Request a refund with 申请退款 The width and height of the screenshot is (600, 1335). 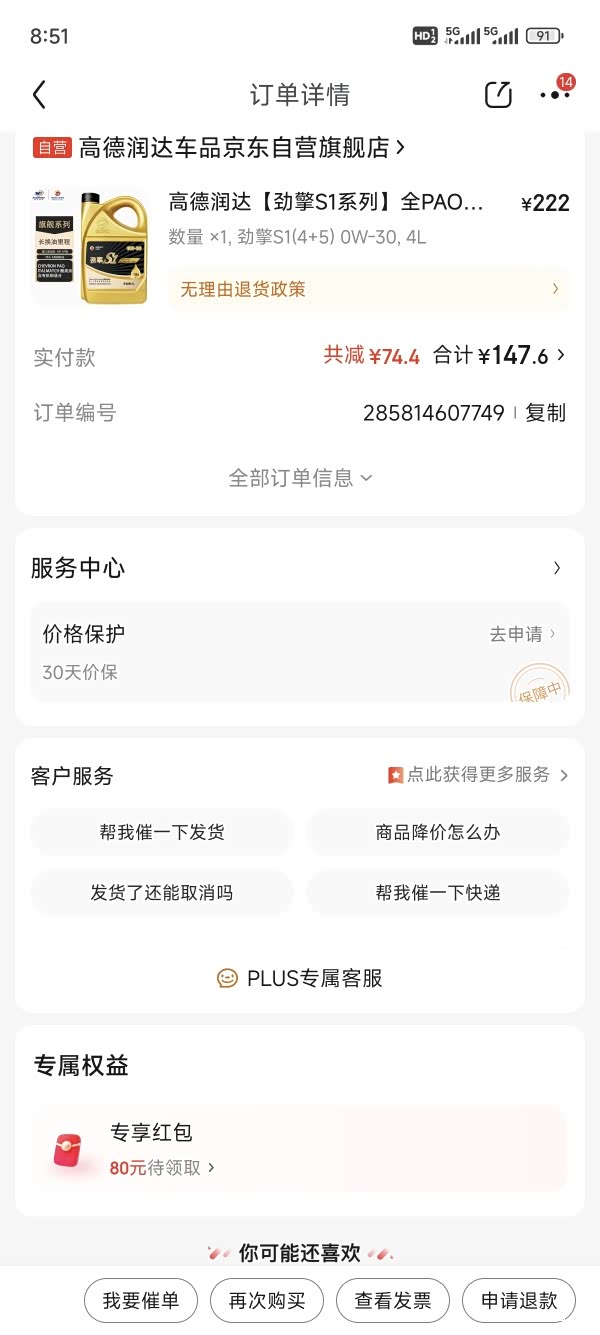tap(519, 1301)
